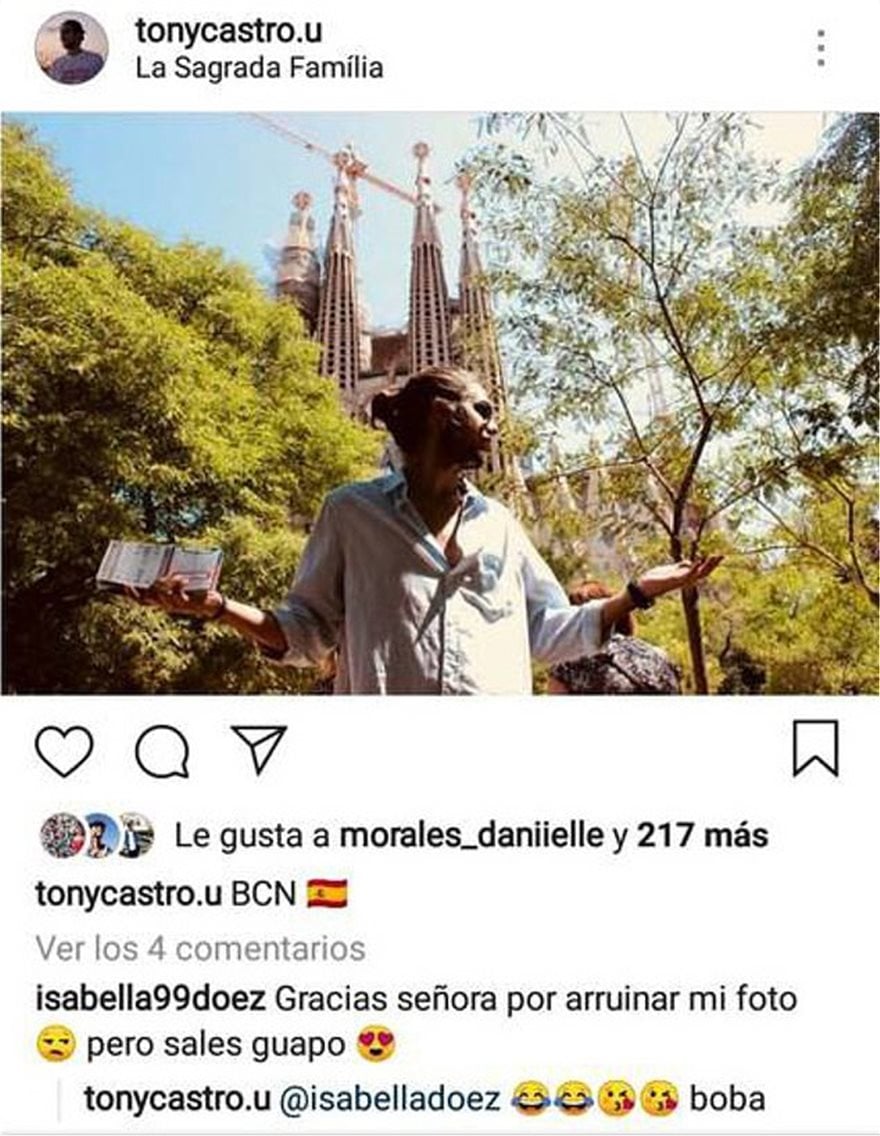Share the post via paper plane icon
880x1136 pixels.
click(x=259, y=749)
